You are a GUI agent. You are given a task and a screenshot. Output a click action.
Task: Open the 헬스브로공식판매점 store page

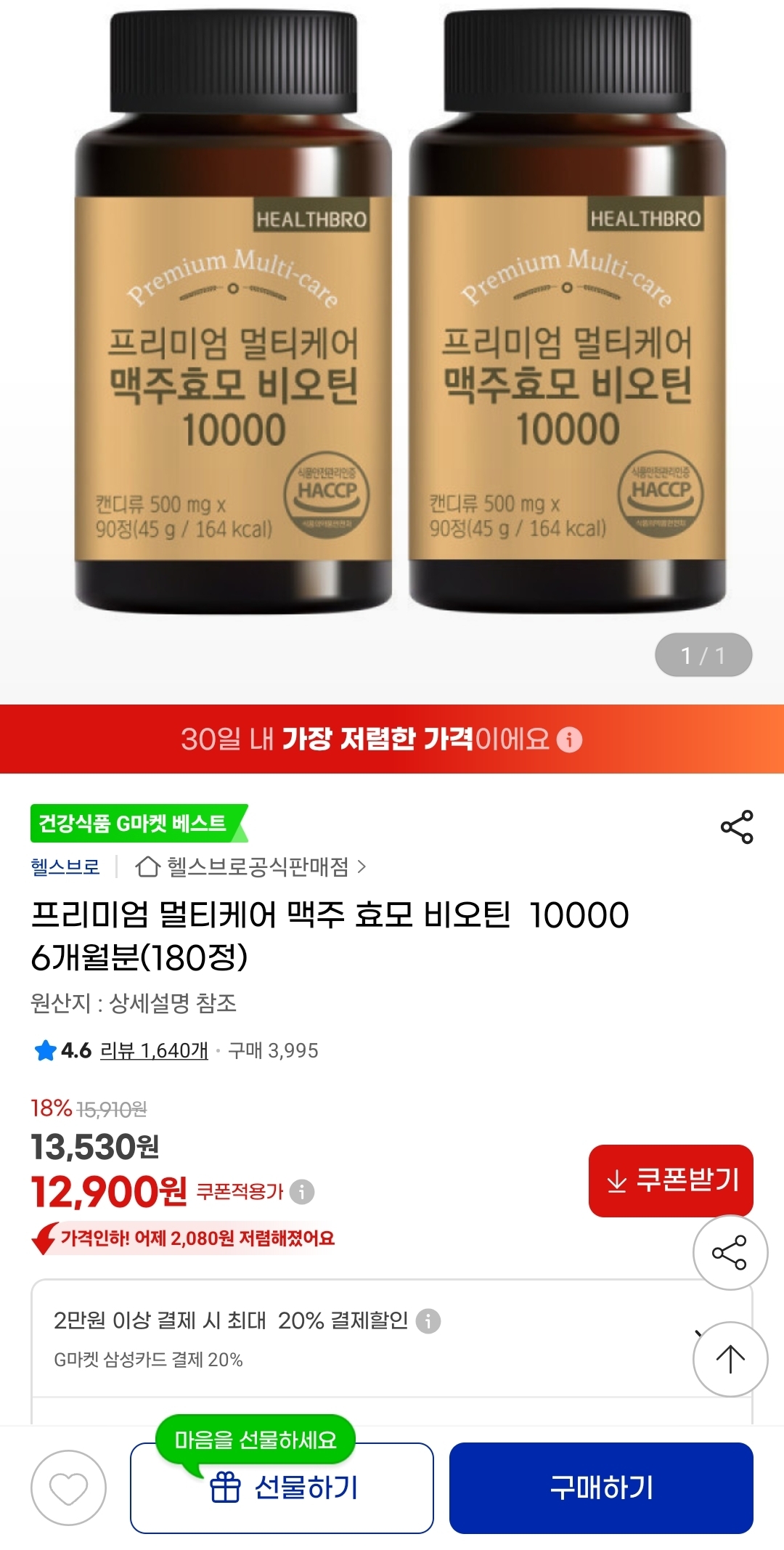pos(258,867)
